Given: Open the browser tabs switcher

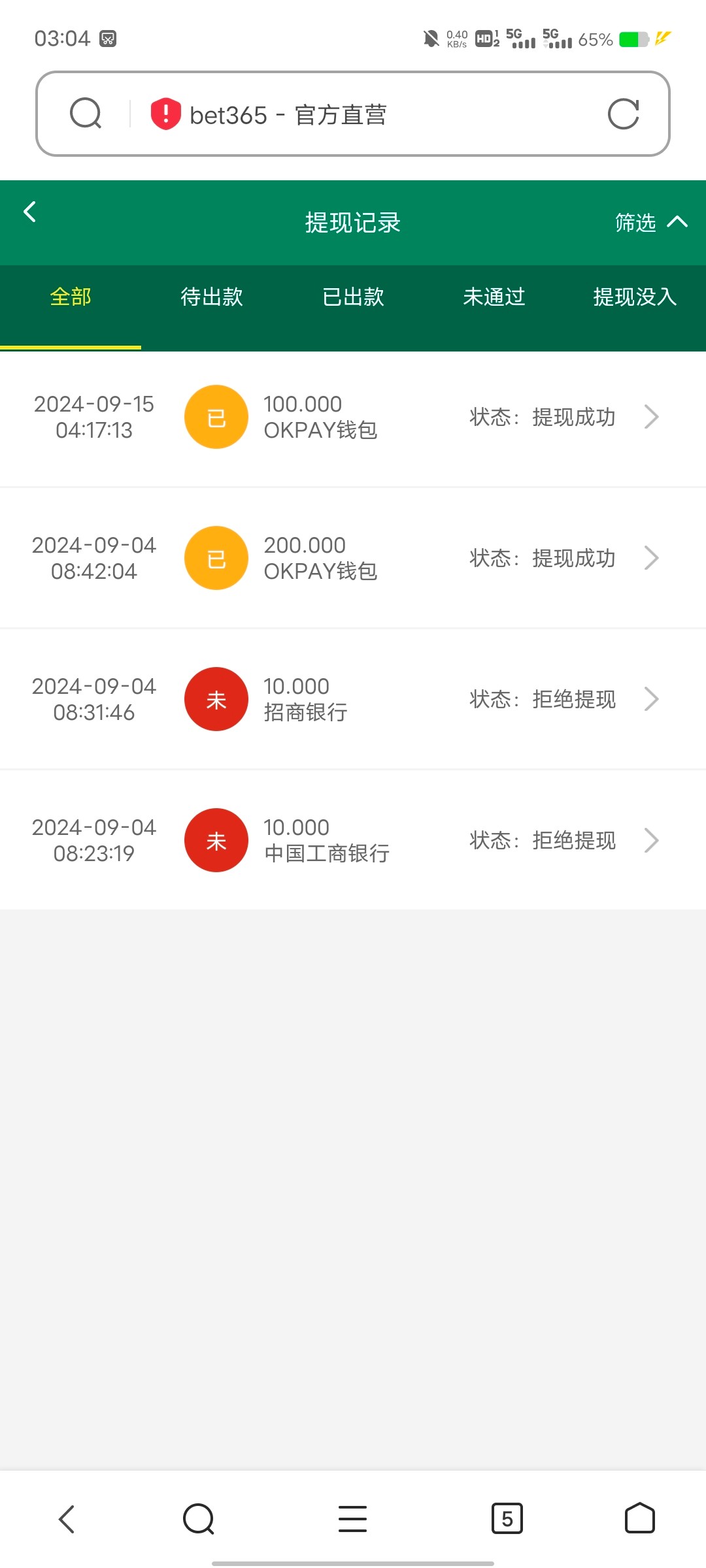Looking at the screenshot, I should pos(507,1518).
